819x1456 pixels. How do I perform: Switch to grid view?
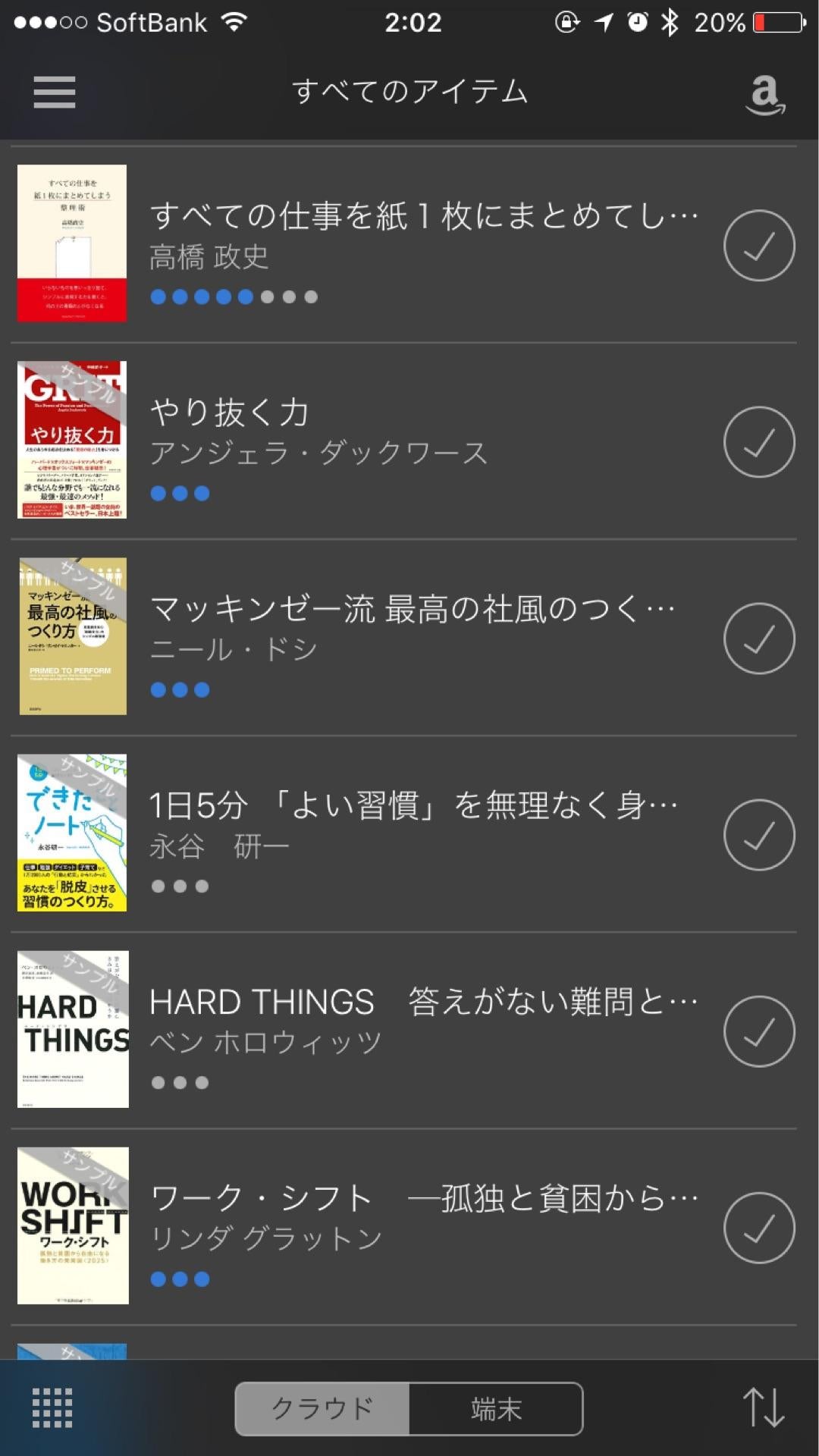click(52, 1408)
